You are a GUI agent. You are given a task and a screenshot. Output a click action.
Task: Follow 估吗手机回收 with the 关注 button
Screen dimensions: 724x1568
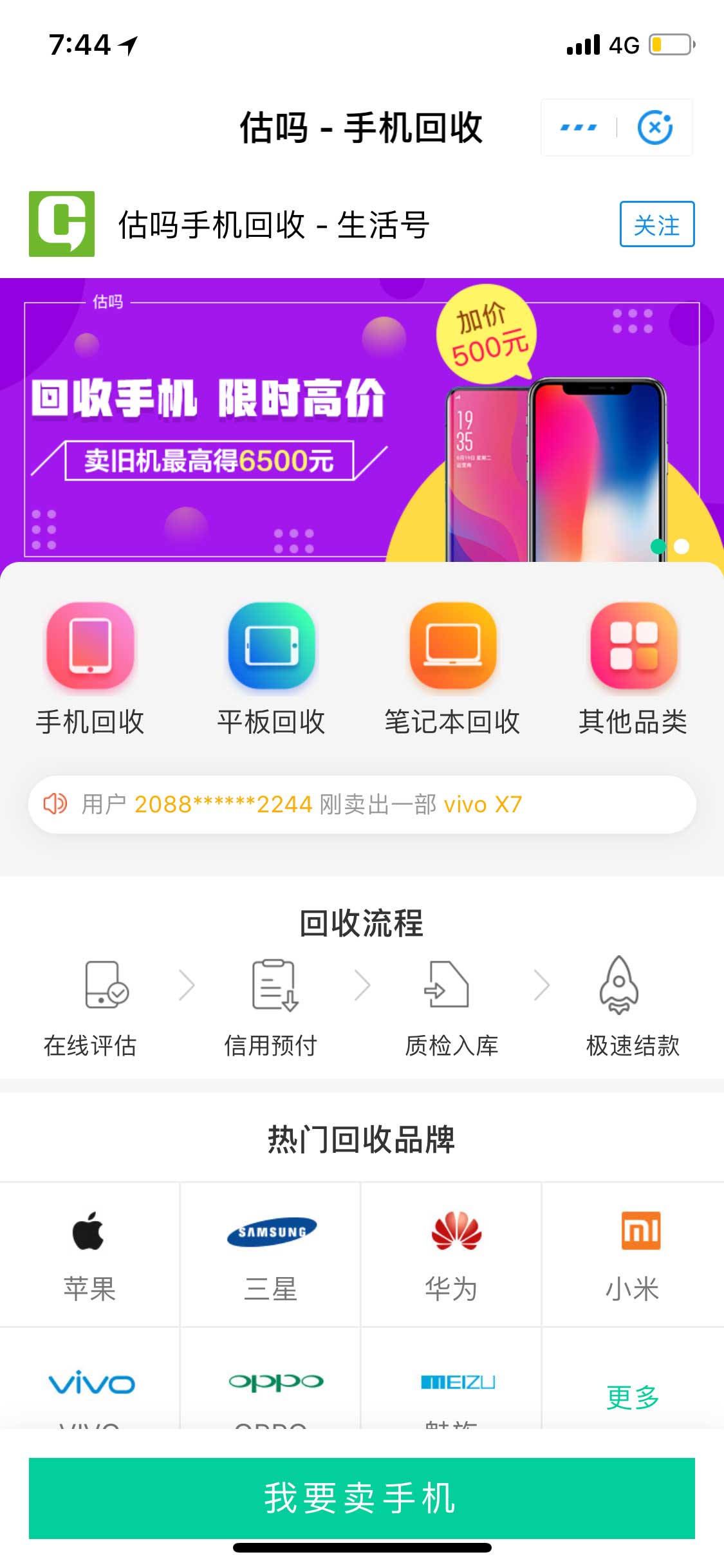tap(656, 224)
